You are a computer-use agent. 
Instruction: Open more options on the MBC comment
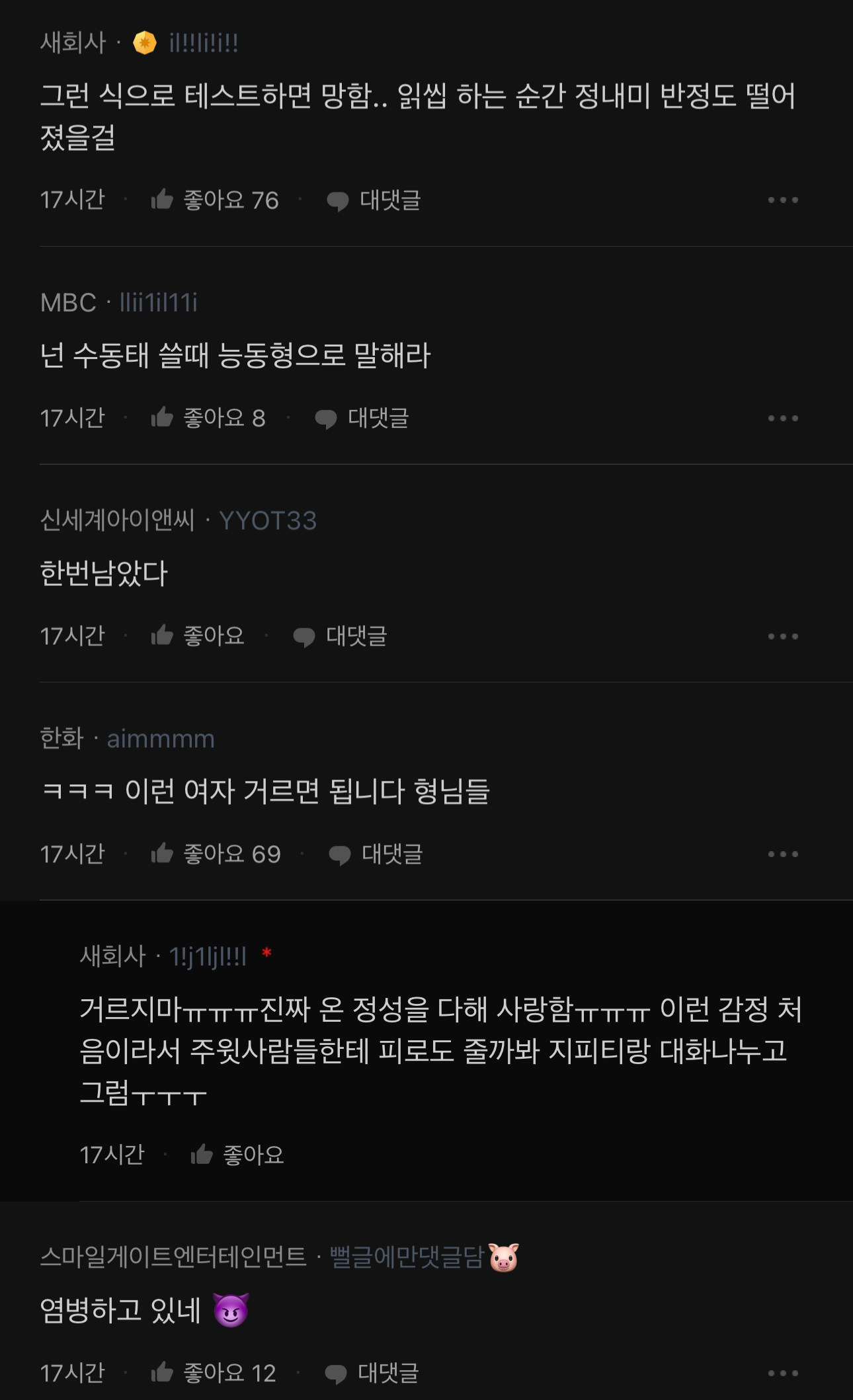click(x=783, y=418)
